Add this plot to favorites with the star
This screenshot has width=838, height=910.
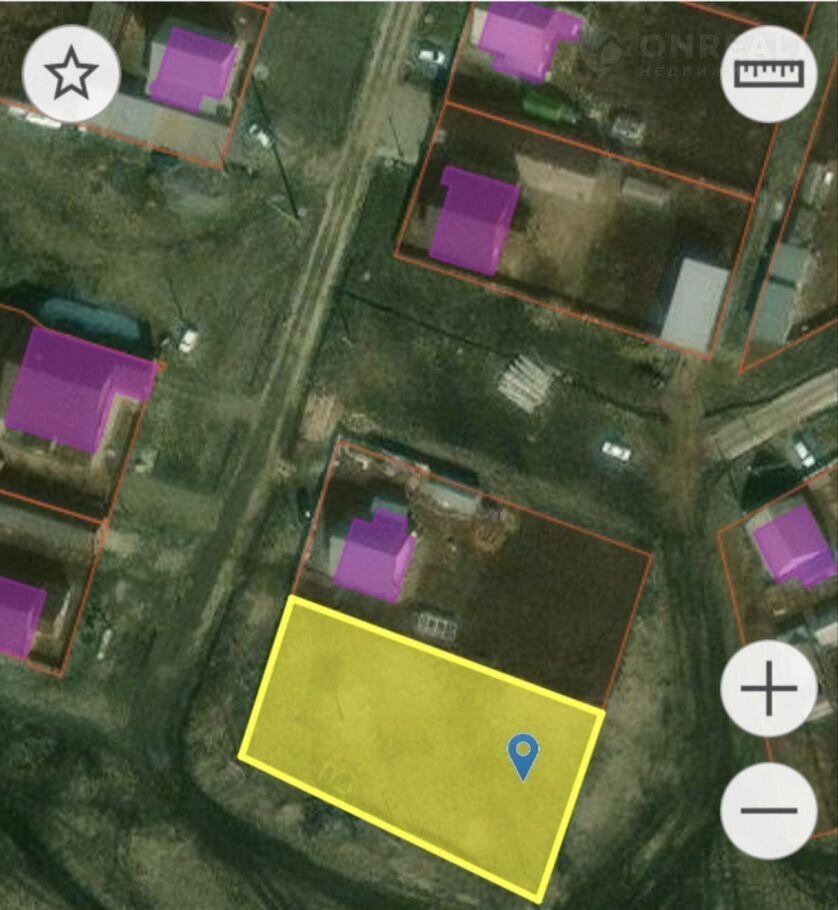click(x=71, y=73)
